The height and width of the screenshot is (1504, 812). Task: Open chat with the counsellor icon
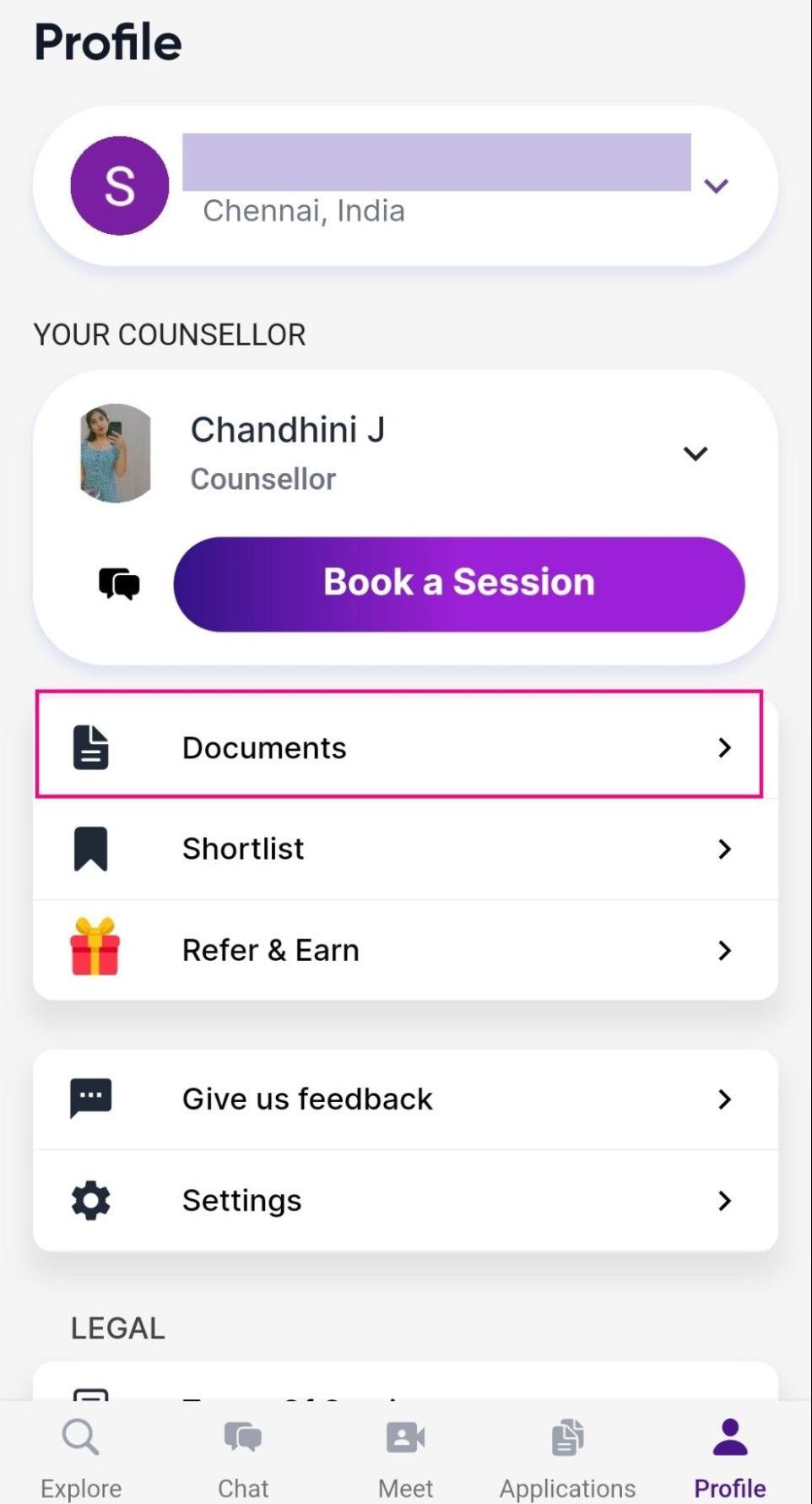click(x=119, y=584)
